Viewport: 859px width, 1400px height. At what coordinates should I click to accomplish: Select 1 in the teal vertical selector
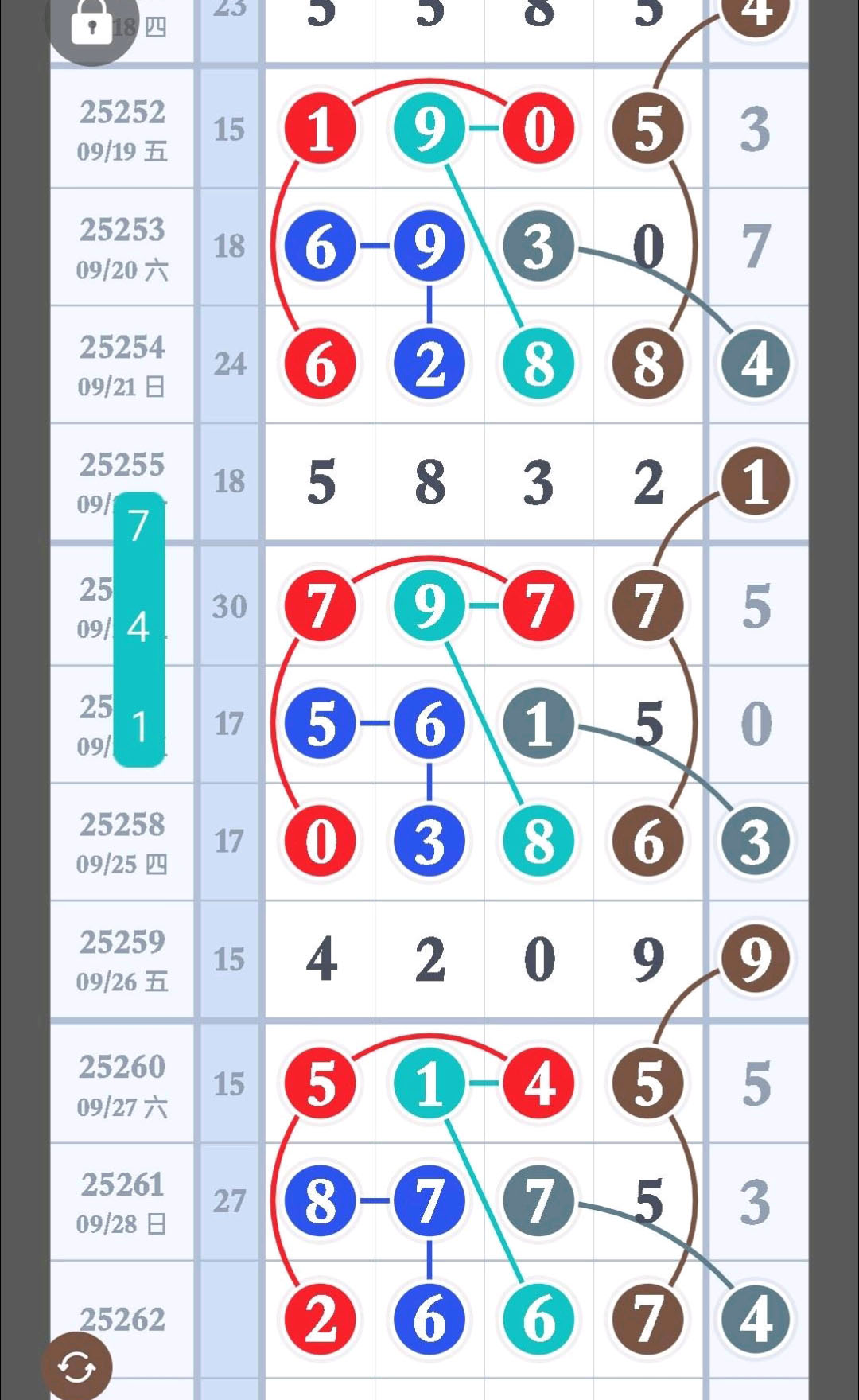[138, 726]
